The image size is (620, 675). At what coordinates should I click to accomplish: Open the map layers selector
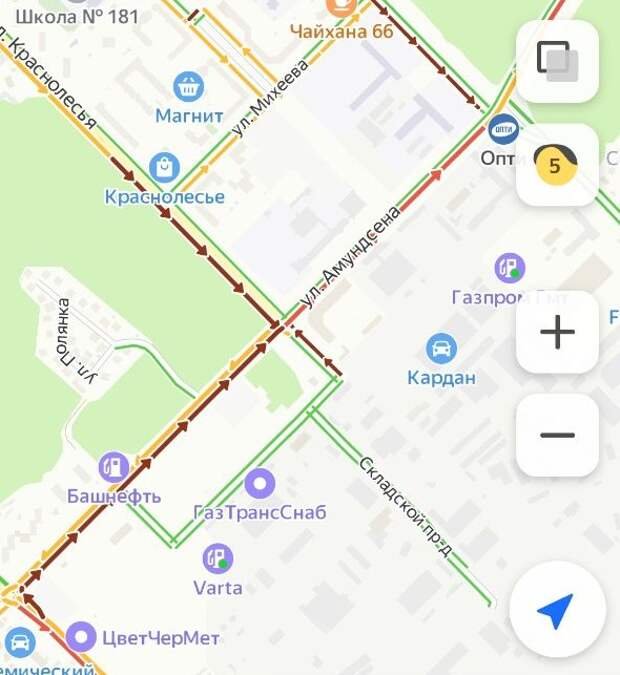[x=557, y=61]
